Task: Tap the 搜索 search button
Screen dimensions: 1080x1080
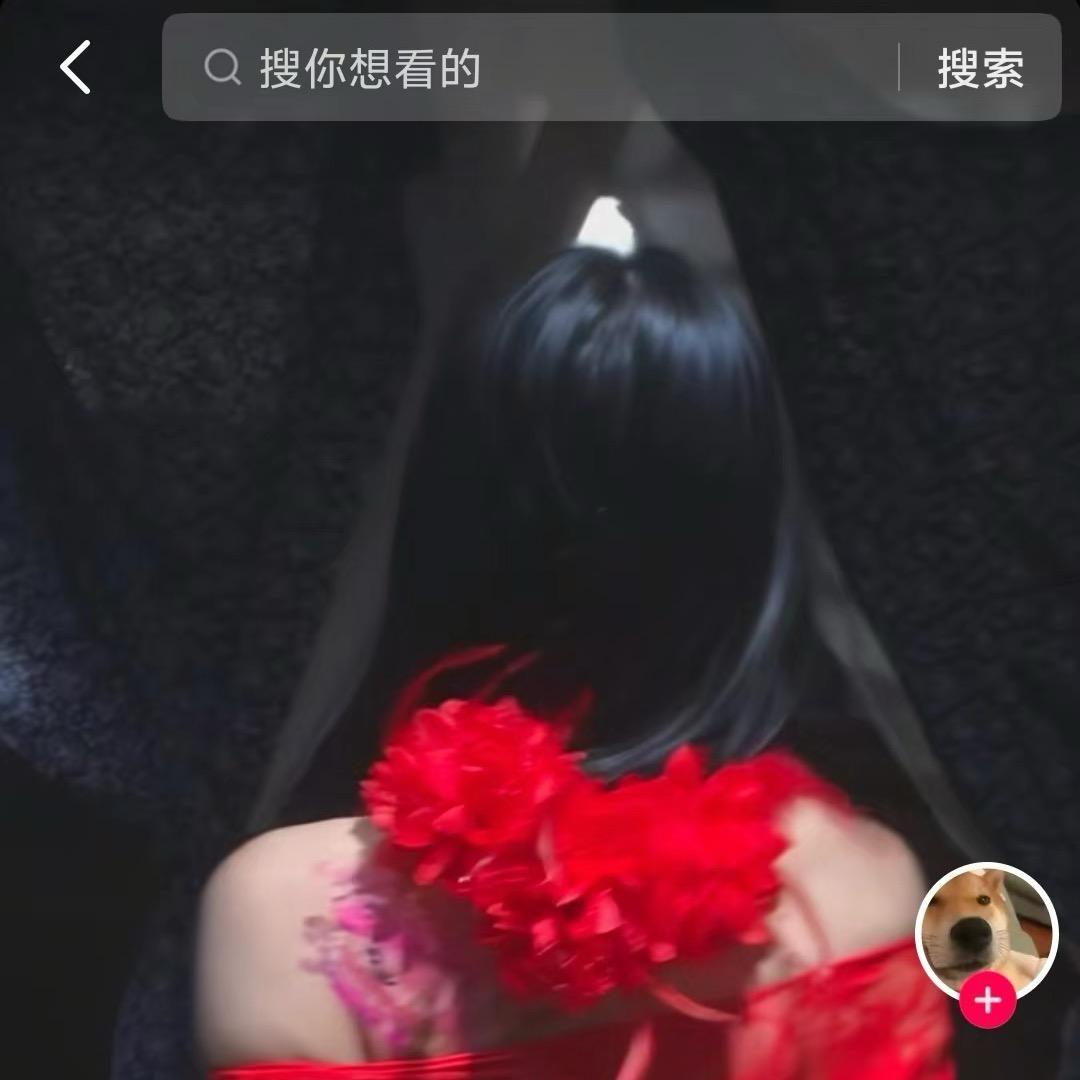Action: click(x=980, y=68)
